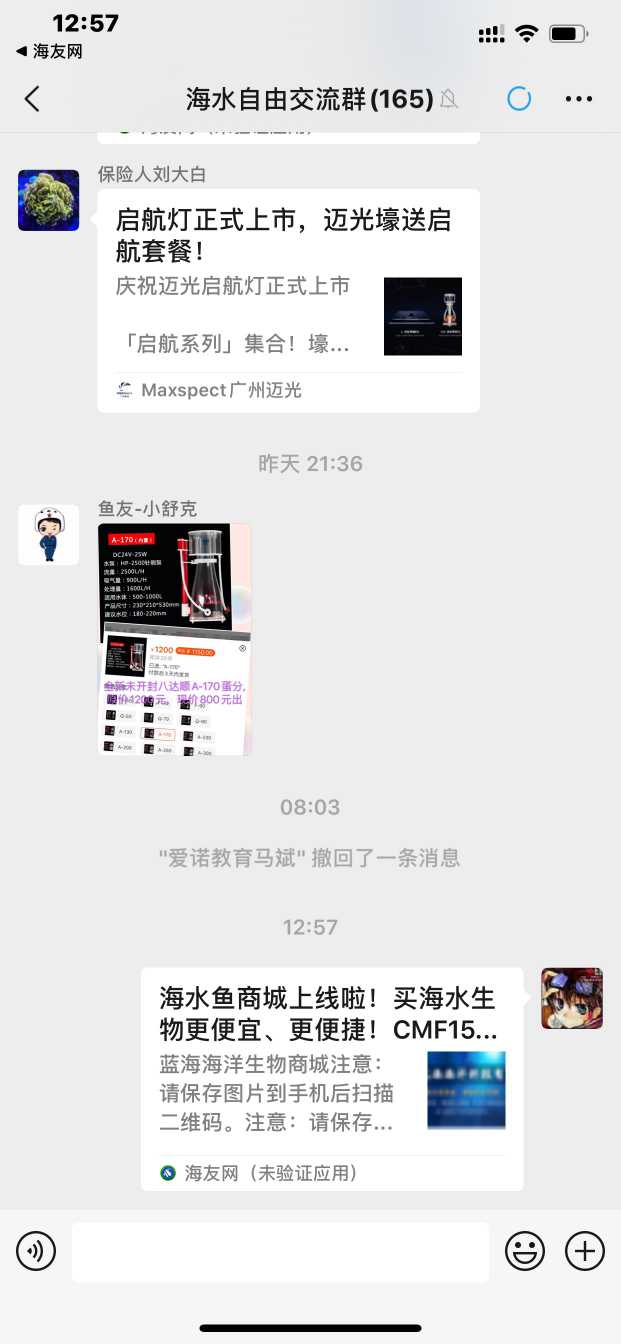The height and width of the screenshot is (1344, 621).
Task: Open 保险人刘大白's profile avatar
Action: coord(48,200)
